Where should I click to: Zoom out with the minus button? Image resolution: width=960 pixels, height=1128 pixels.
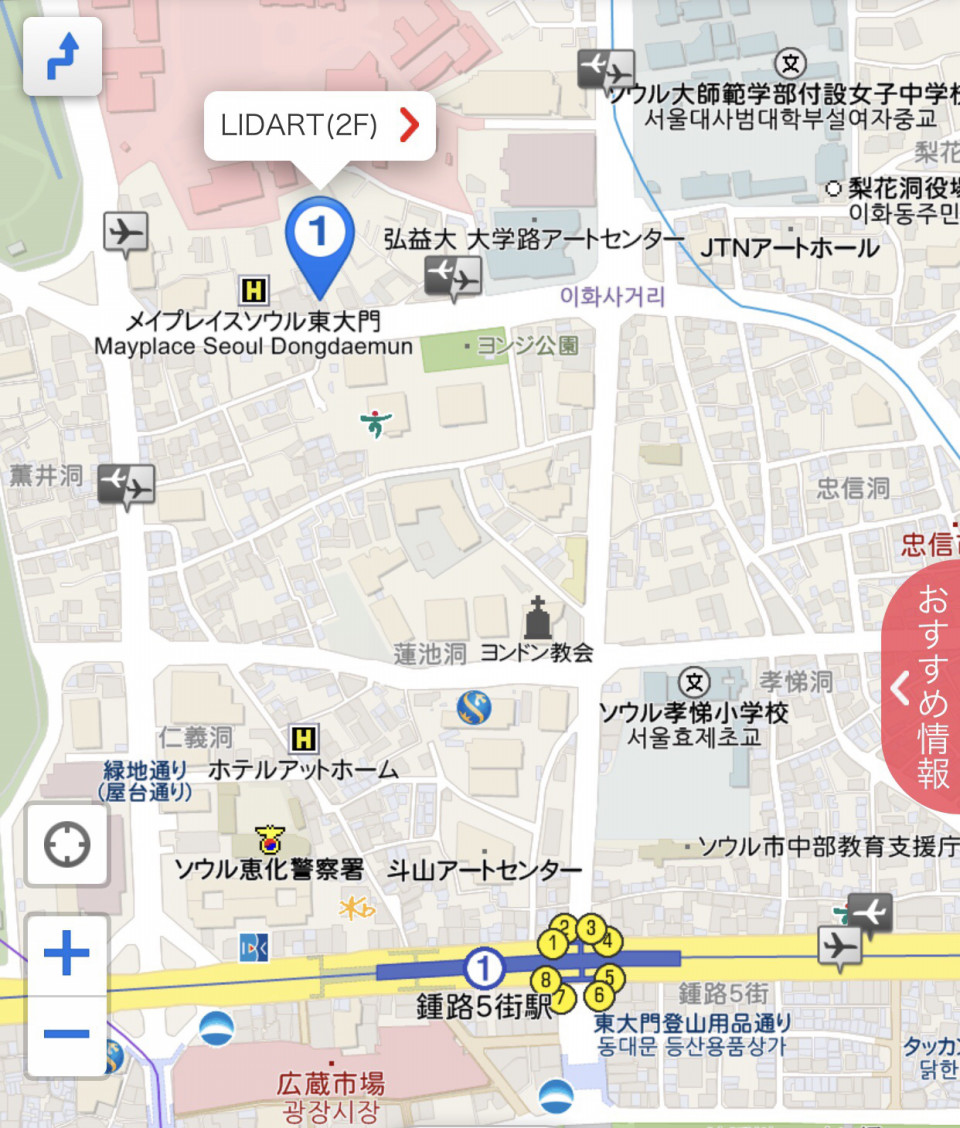[x=67, y=1034]
